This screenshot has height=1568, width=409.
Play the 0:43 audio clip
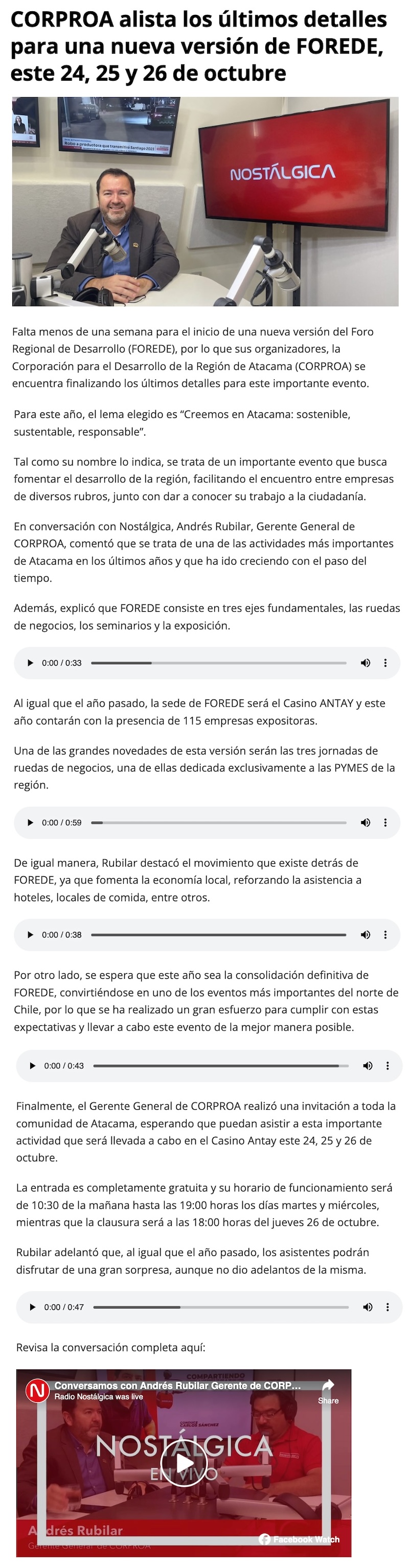click(x=32, y=1065)
